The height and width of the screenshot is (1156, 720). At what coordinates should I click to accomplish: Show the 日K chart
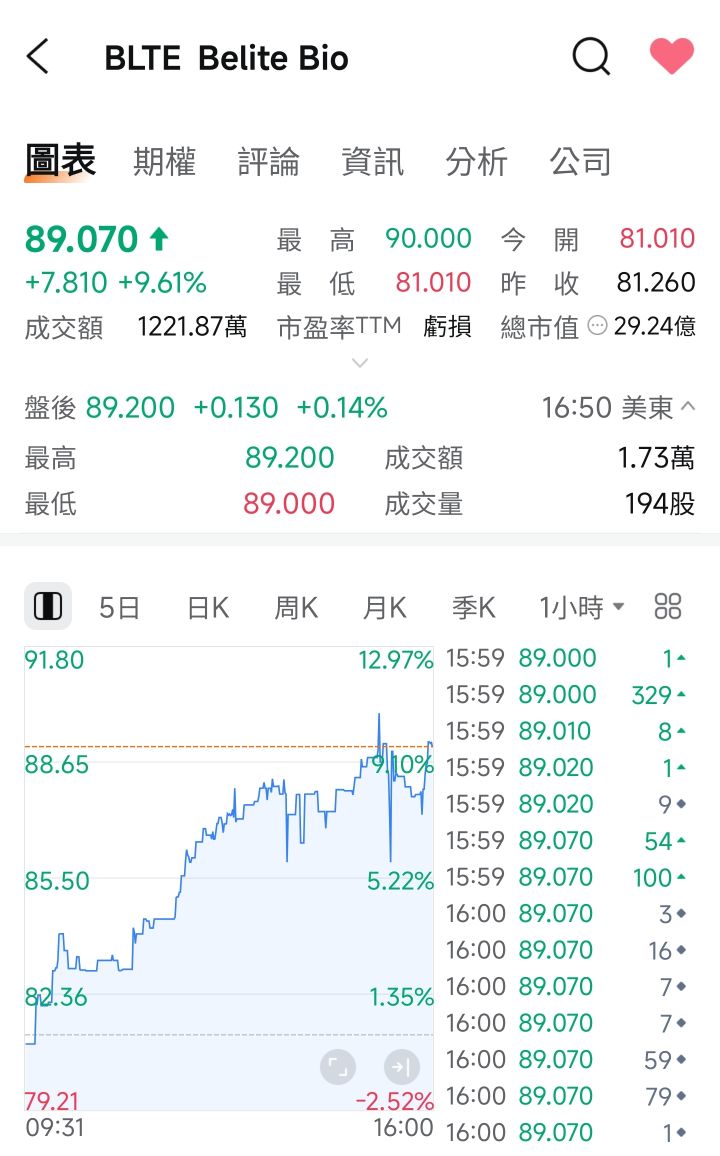point(208,607)
